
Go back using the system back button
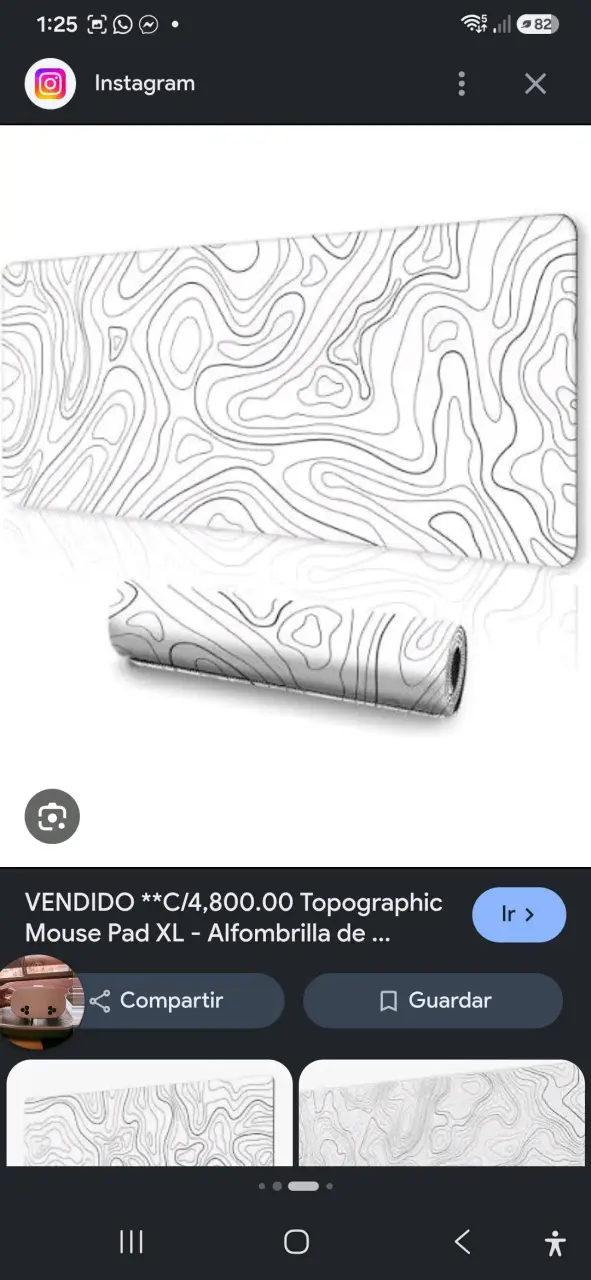point(462,1242)
